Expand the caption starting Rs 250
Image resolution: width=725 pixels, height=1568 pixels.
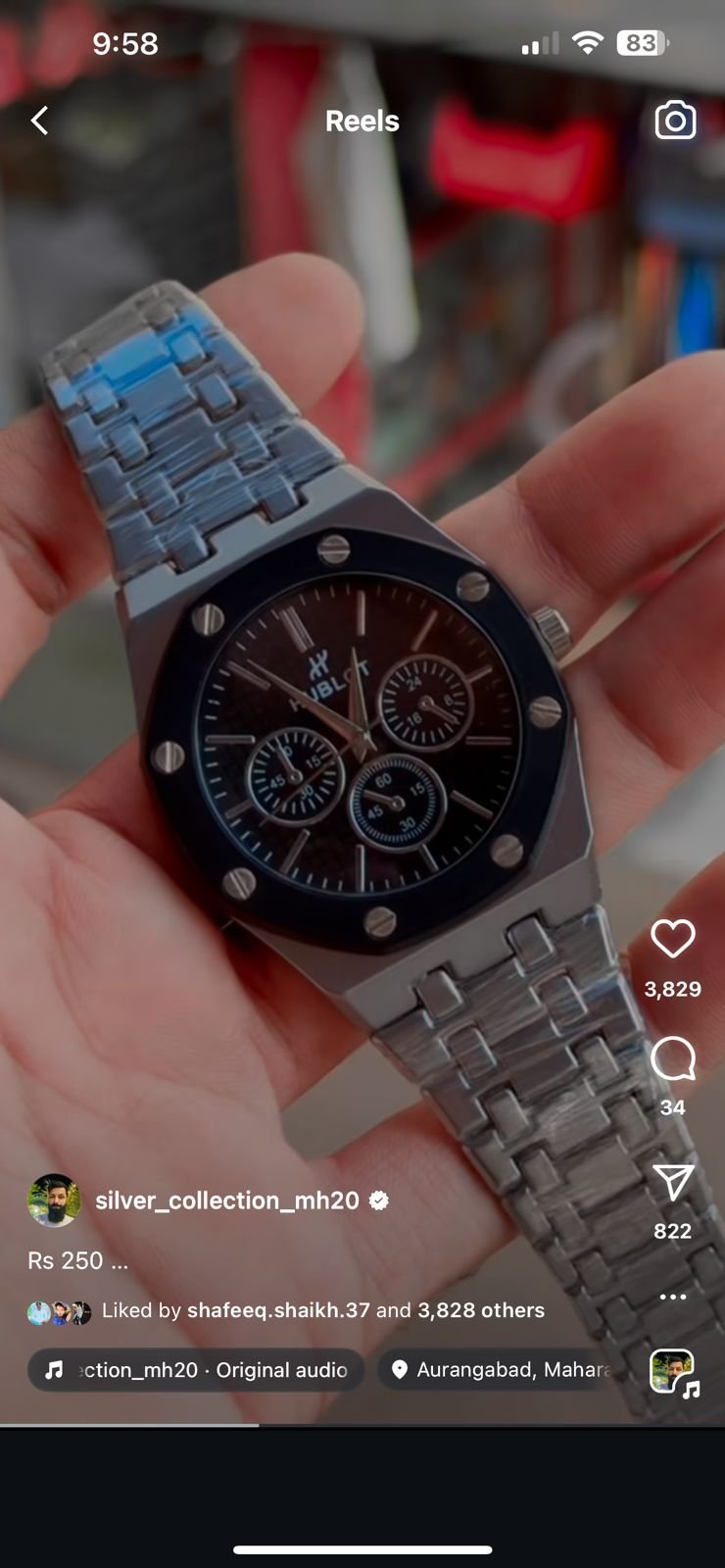[x=78, y=1261]
